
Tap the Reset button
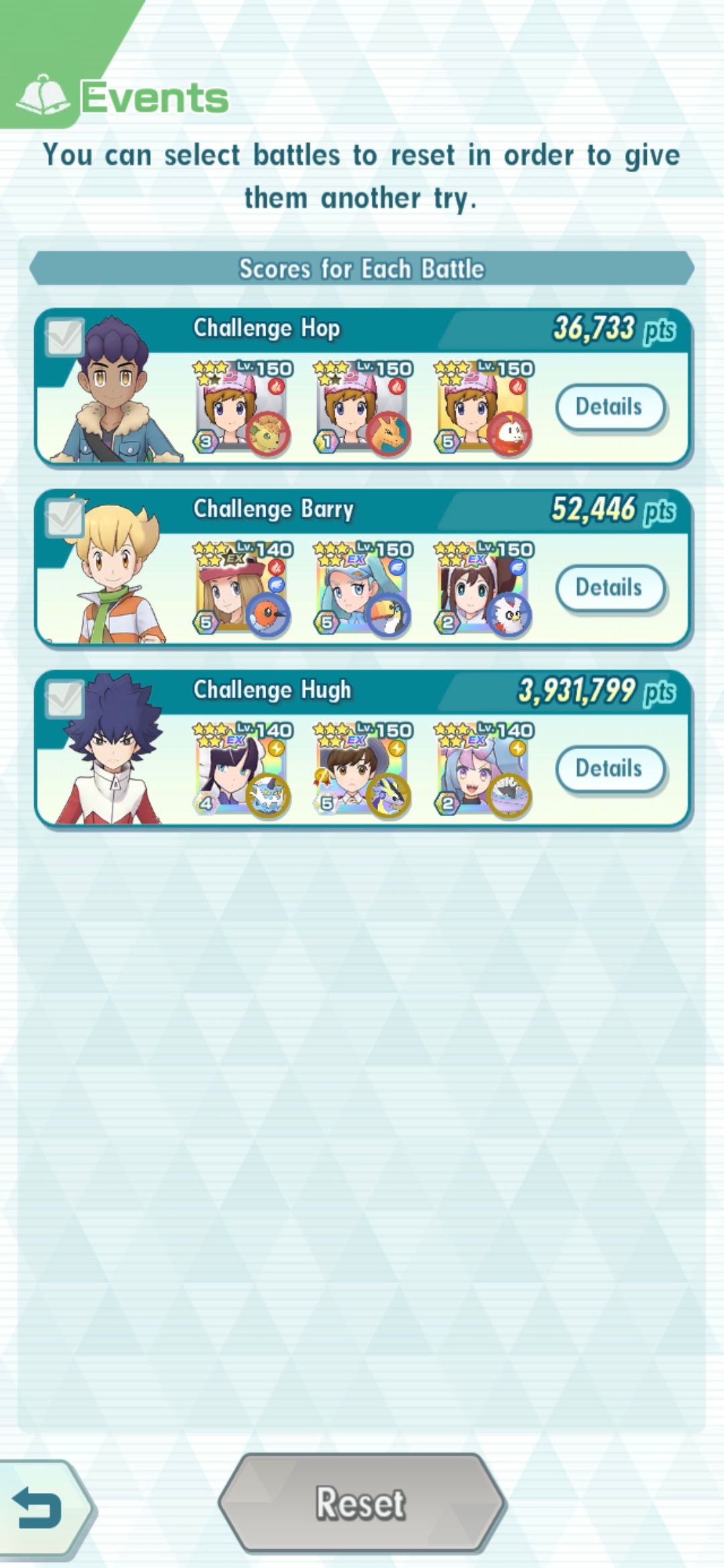[x=361, y=1503]
